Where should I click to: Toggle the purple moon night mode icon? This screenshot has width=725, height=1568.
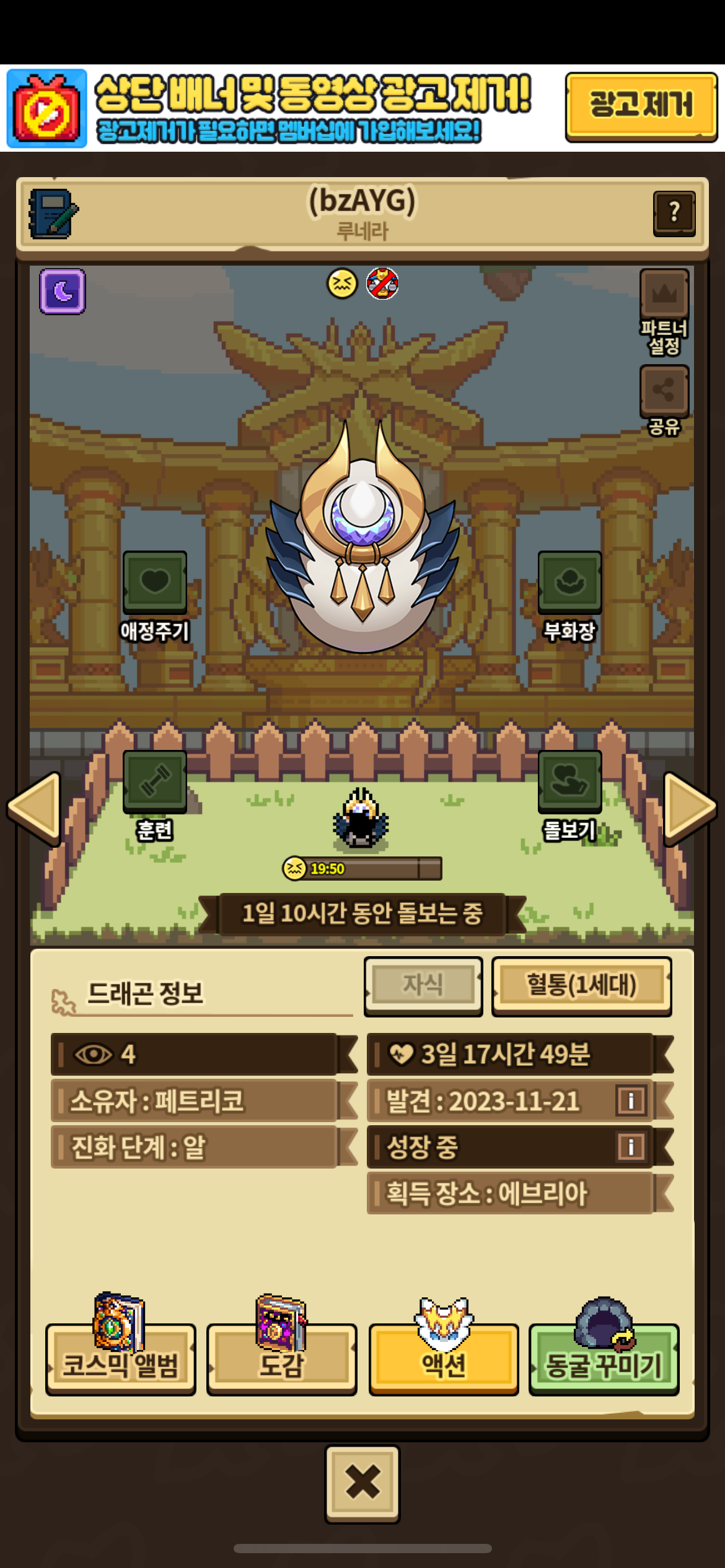tap(63, 291)
